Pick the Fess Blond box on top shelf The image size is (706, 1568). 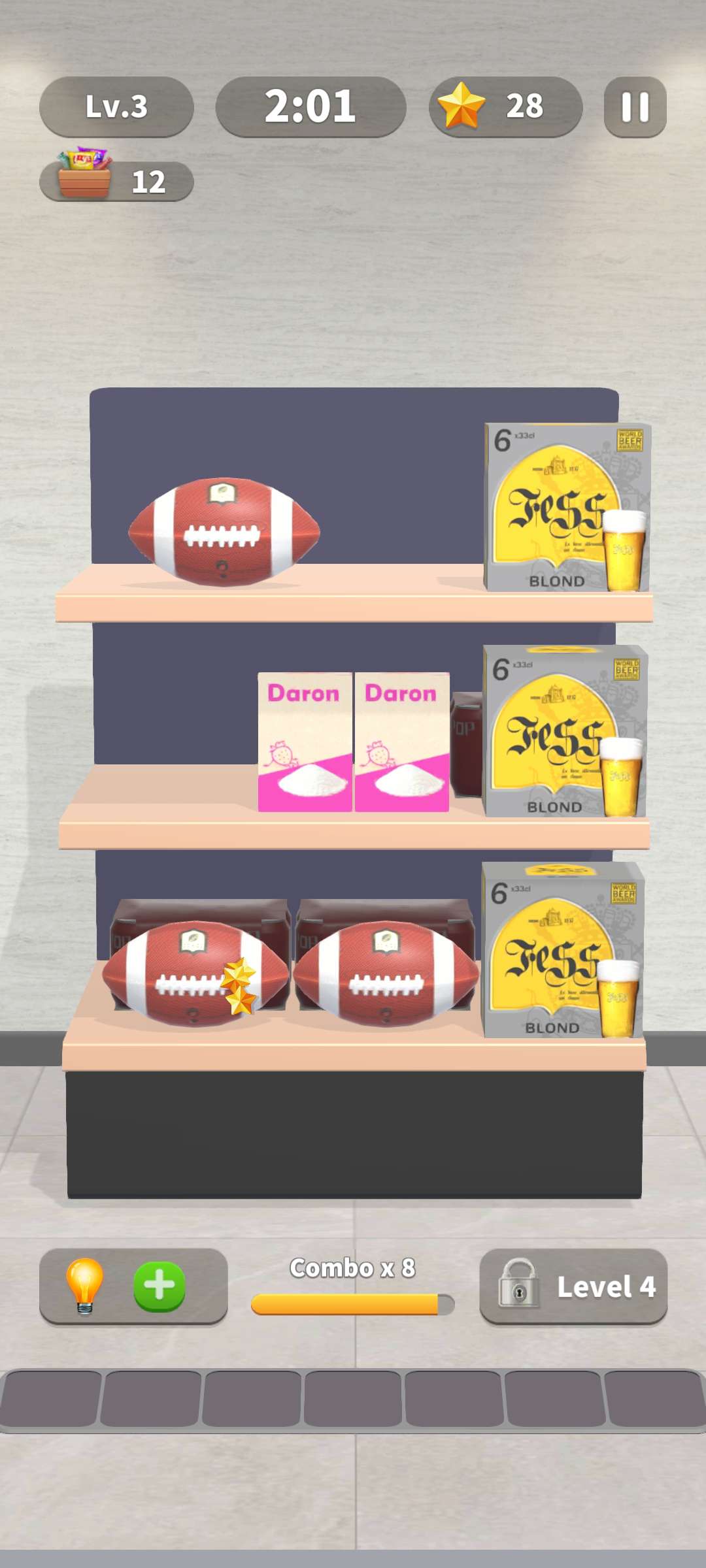tap(566, 508)
